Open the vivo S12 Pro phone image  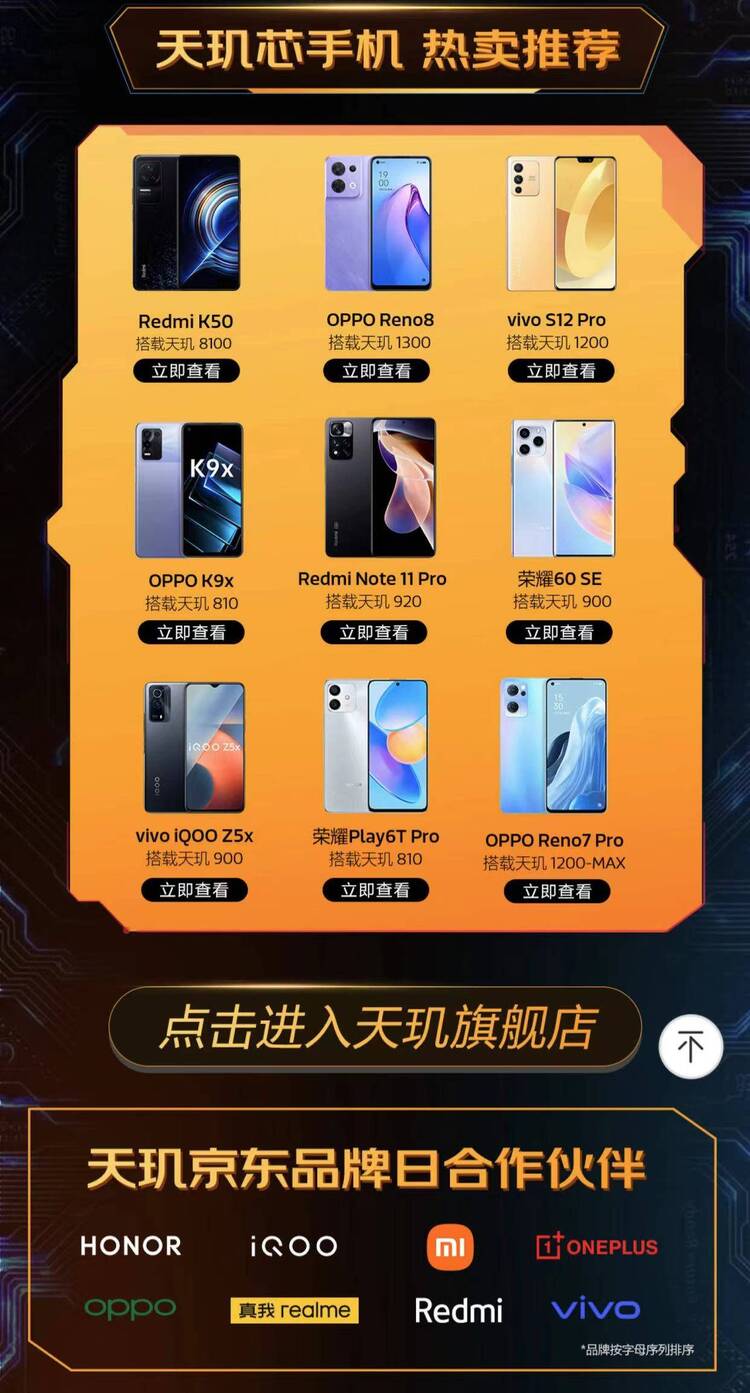coord(560,223)
